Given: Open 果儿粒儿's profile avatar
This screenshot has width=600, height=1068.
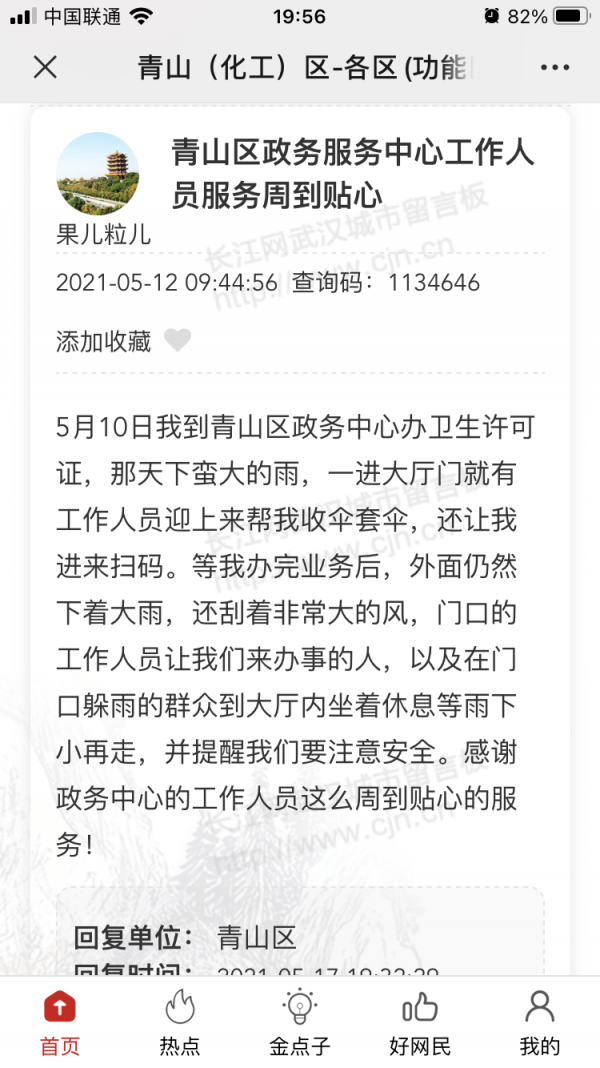Looking at the screenshot, I should coord(98,174).
